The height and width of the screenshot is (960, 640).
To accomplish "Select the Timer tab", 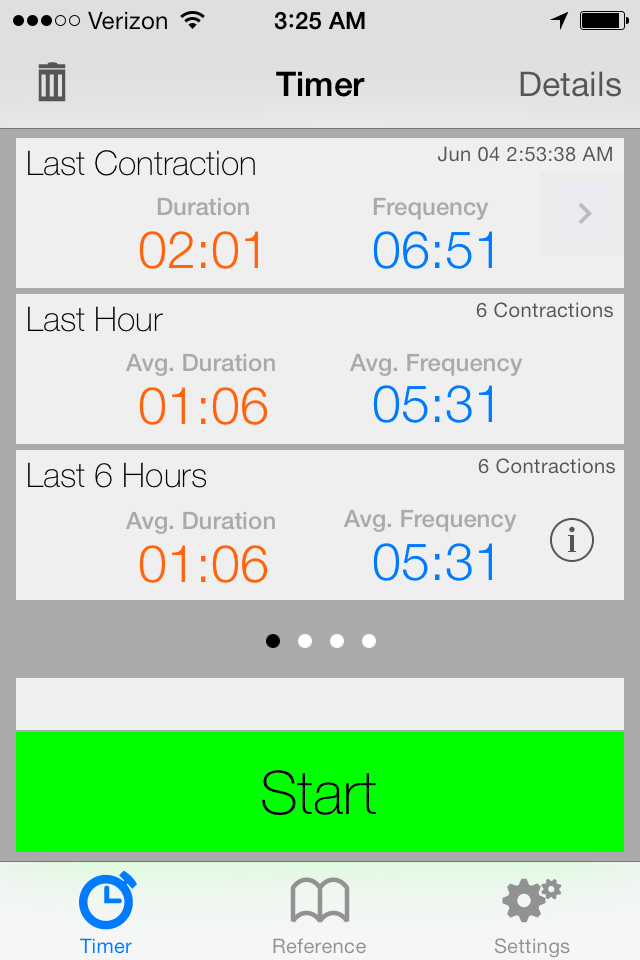I will click(106, 915).
